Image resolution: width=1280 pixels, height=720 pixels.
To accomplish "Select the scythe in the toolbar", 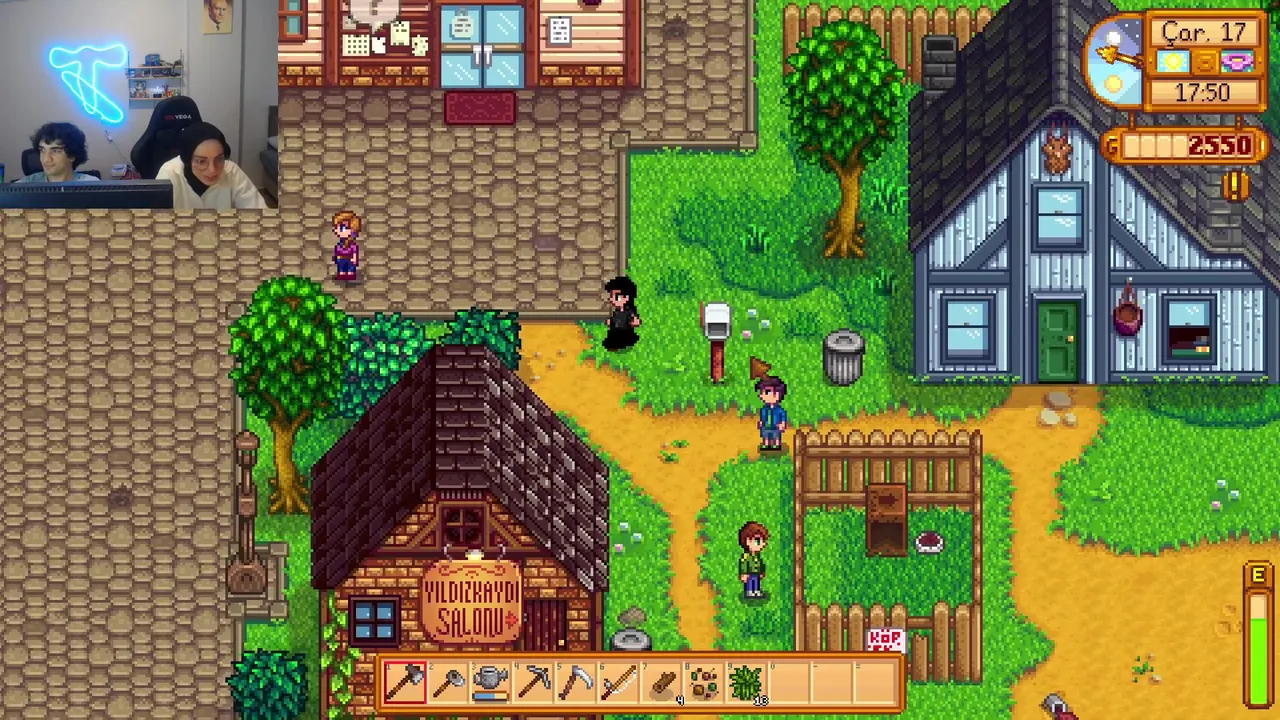I will point(576,682).
